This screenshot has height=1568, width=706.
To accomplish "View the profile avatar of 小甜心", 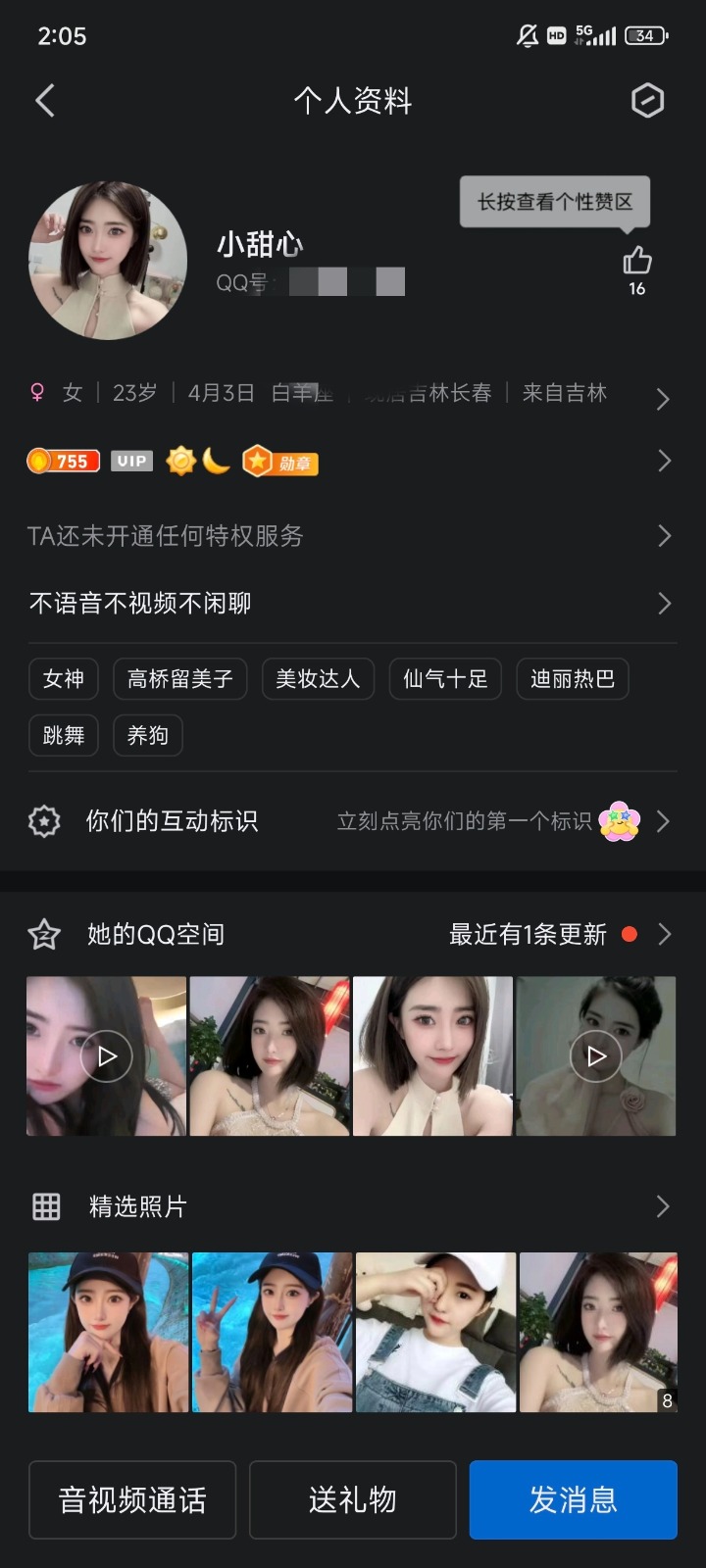I will (x=108, y=261).
